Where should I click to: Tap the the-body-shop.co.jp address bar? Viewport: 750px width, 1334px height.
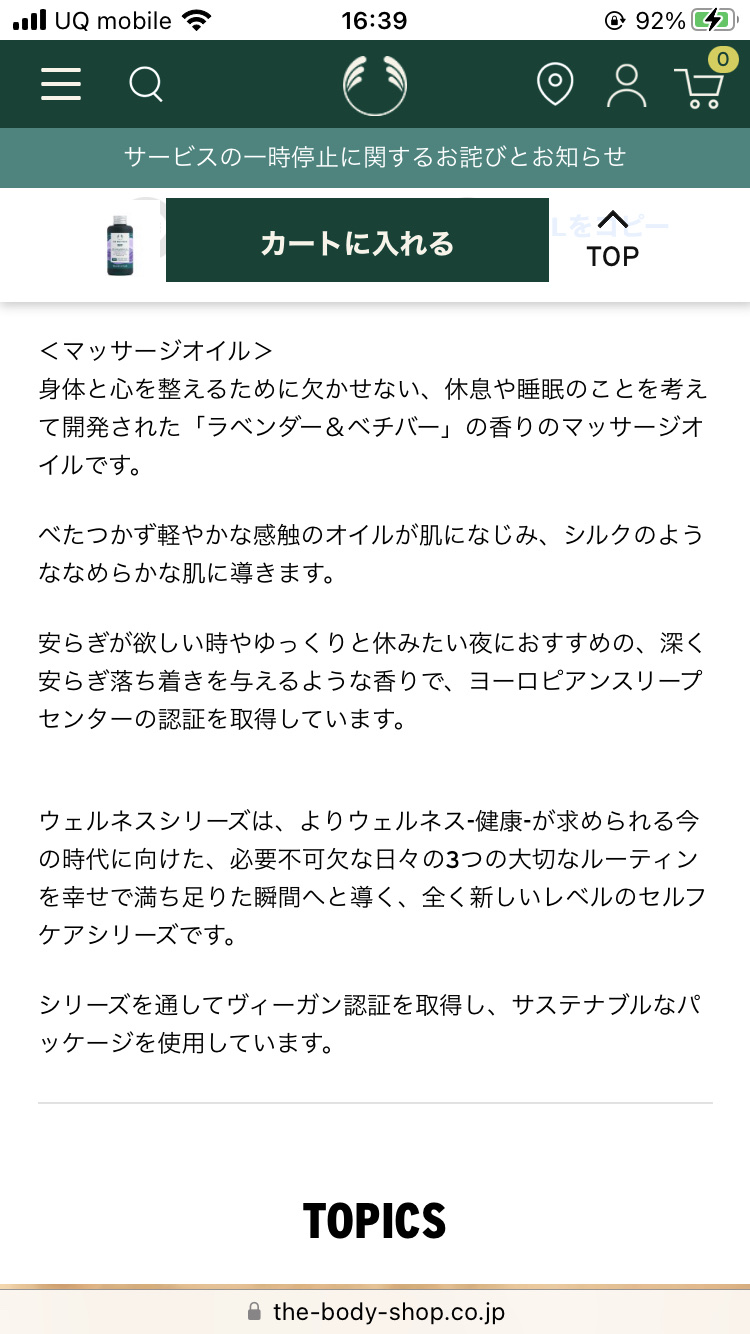(375, 1311)
